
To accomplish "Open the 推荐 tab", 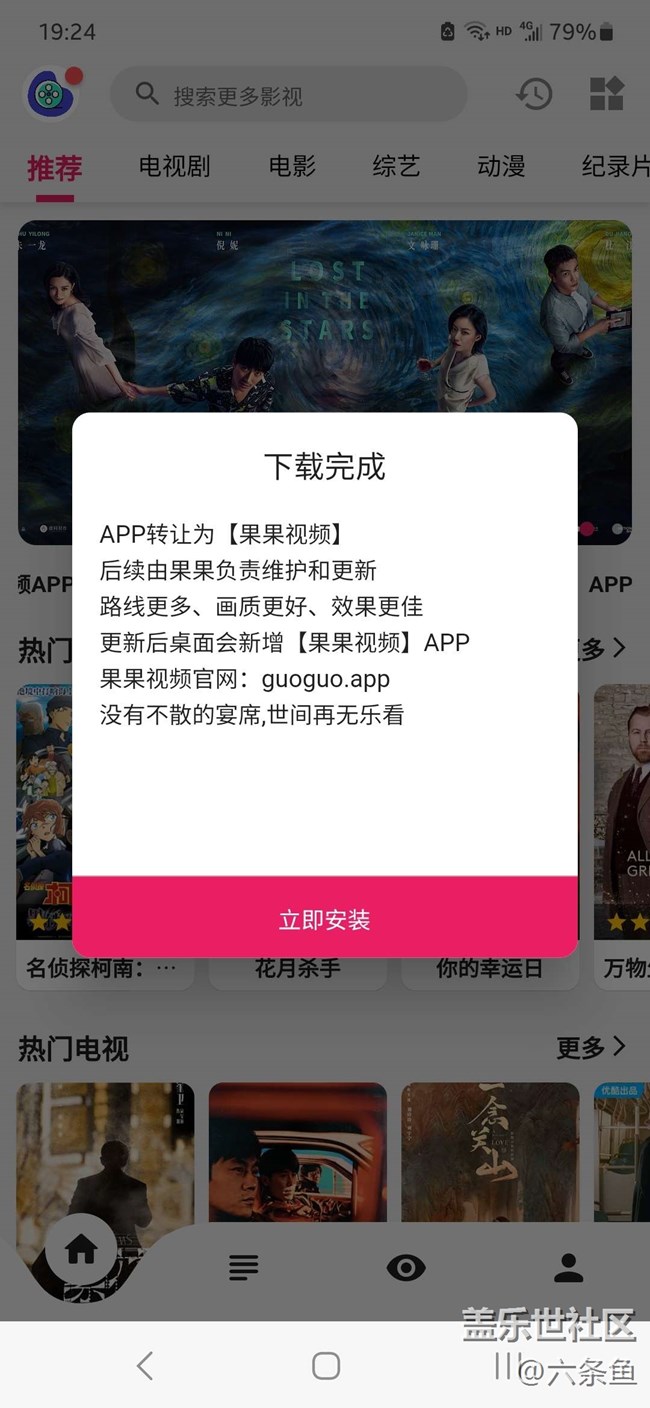I will point(55,167).
